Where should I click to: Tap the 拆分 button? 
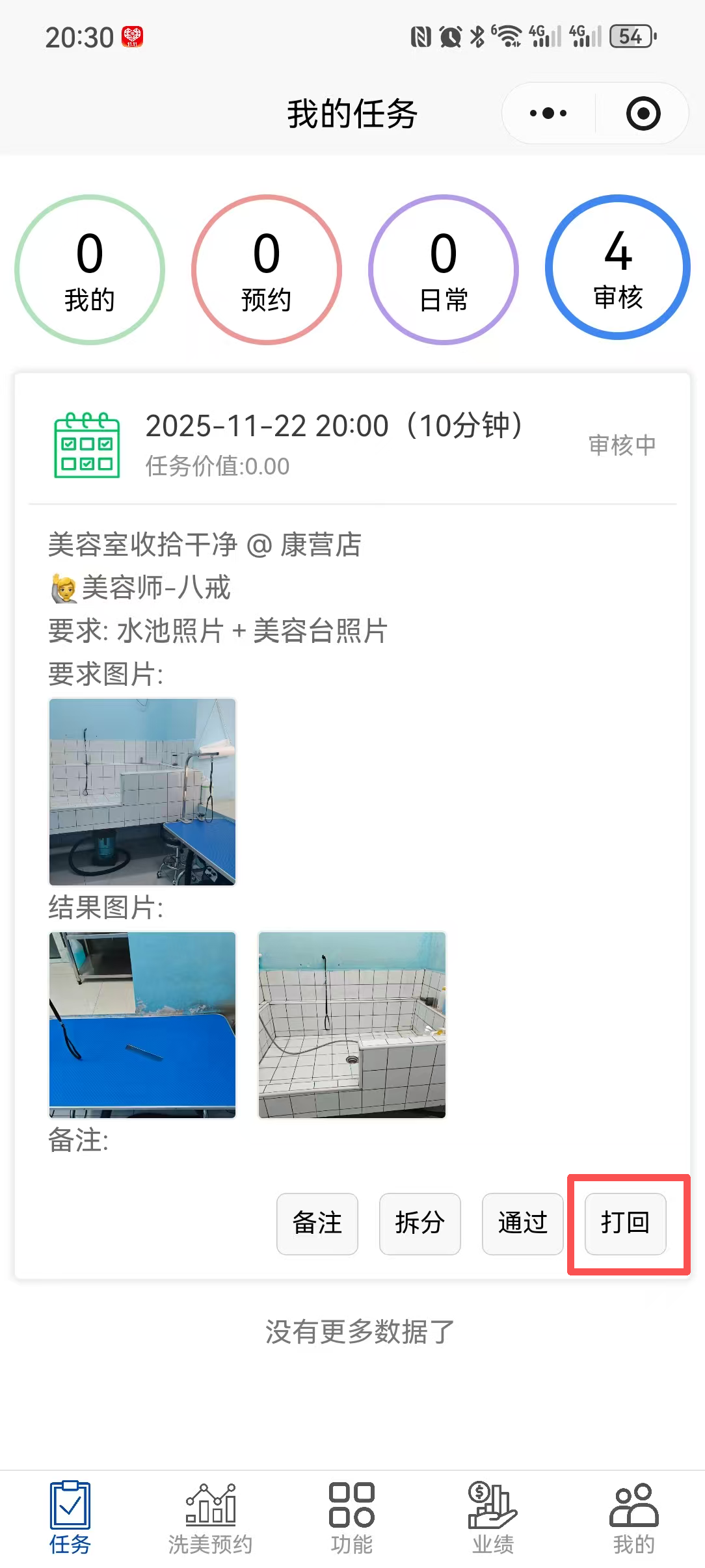pos(420,1223)
